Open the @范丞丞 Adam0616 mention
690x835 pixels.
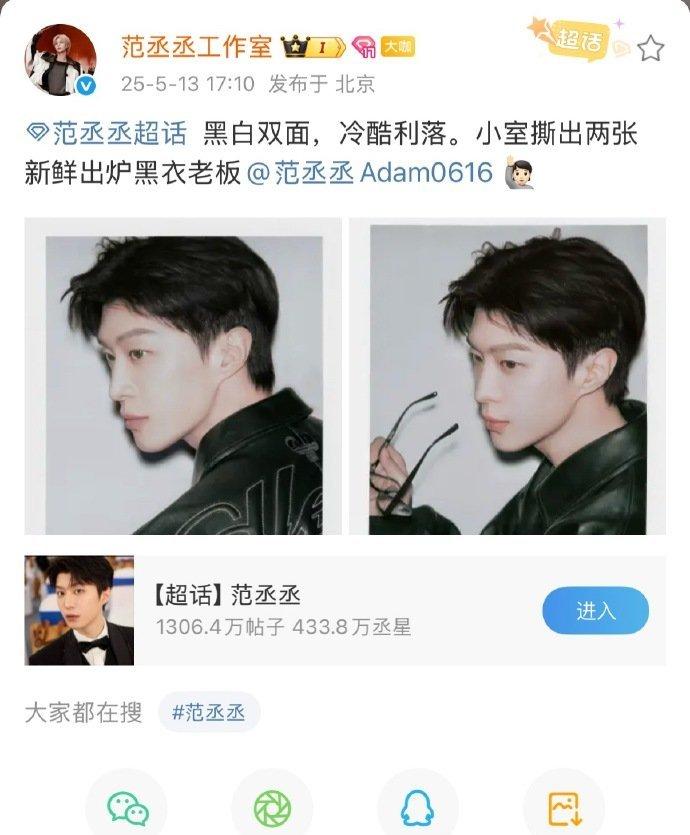click(x=370, y=173)
